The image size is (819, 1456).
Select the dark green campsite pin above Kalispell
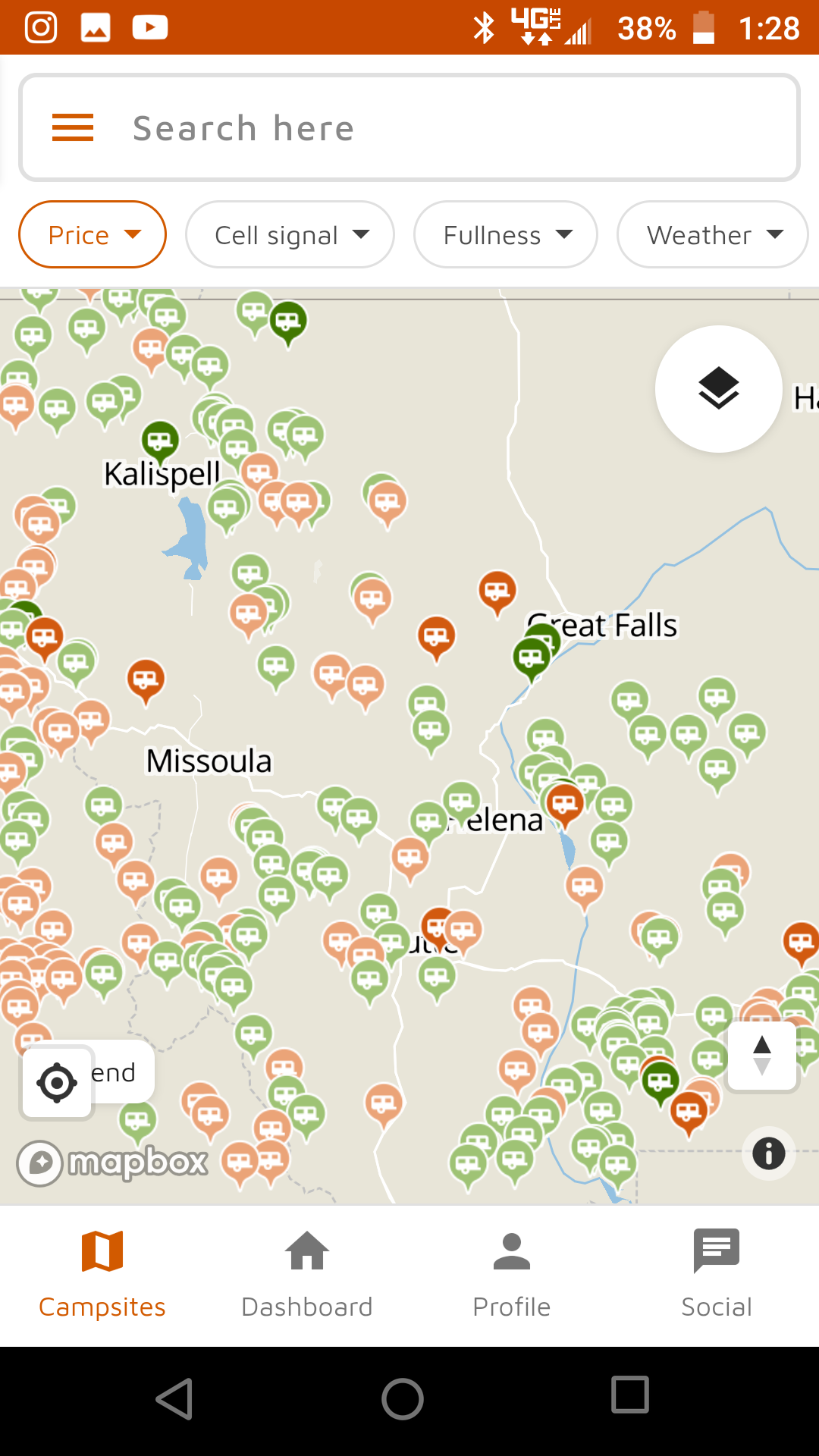tap(160, 440)
